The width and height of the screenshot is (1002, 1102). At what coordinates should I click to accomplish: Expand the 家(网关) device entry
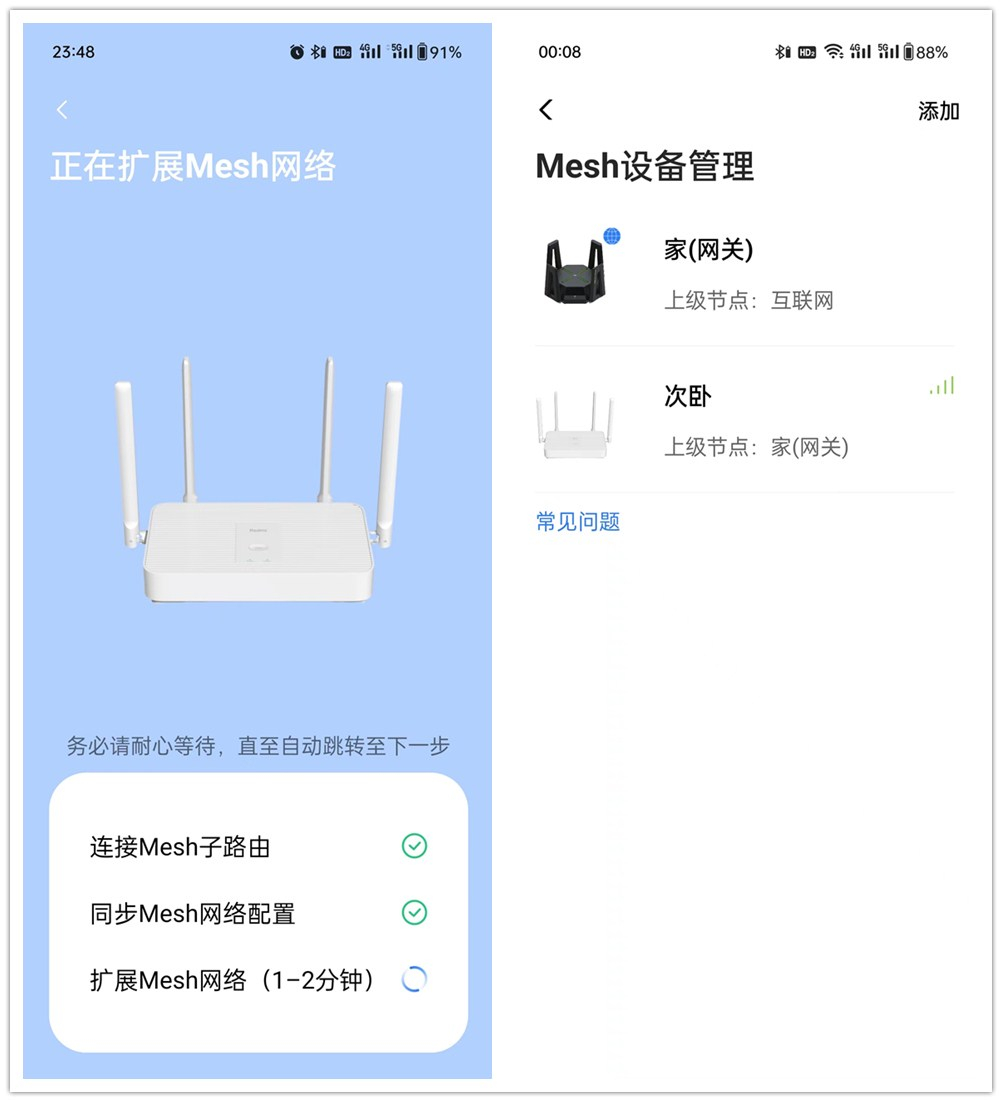tap(745, 270)
